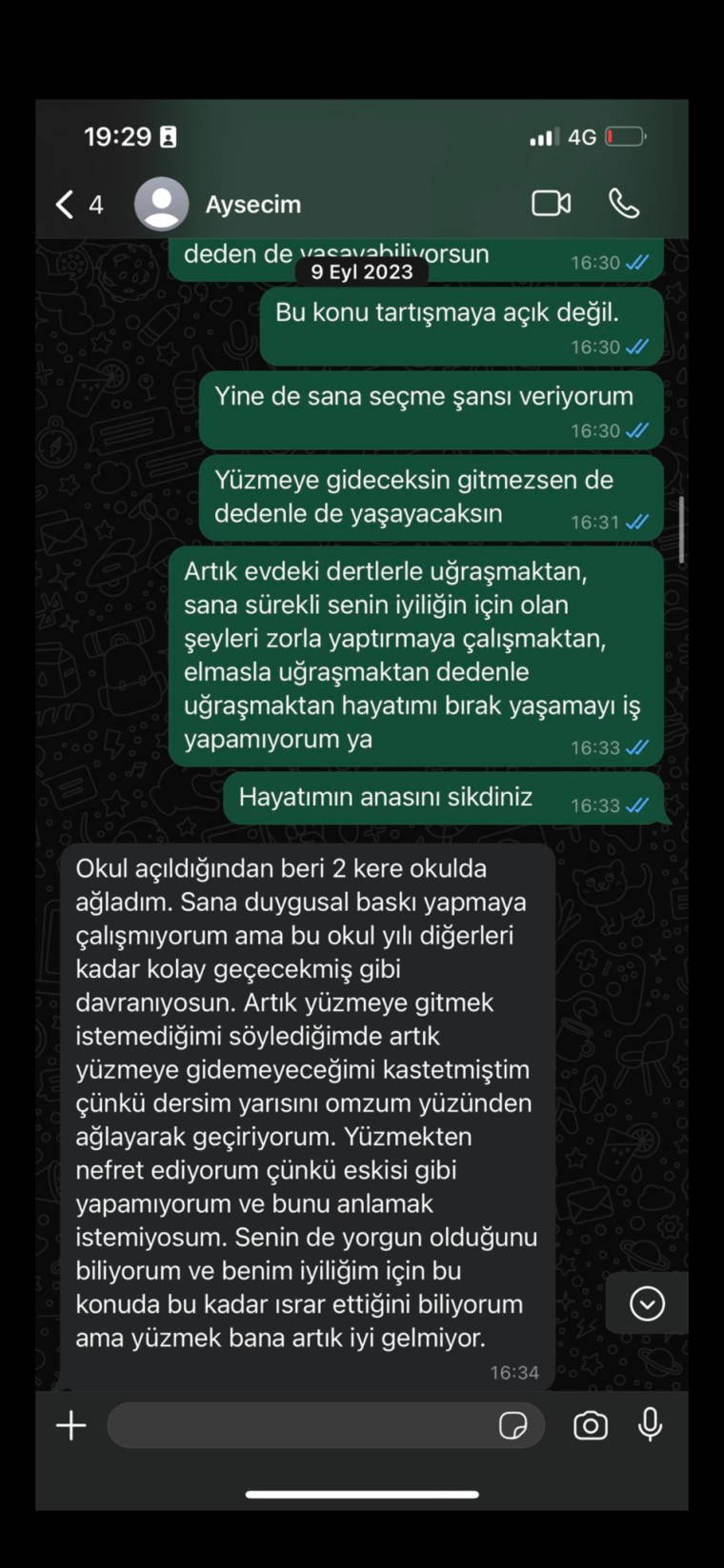Tap the microphone to record voice message
Image resolution: width=724 pixels, height=1568 pixels.
tap(651, 1425)
